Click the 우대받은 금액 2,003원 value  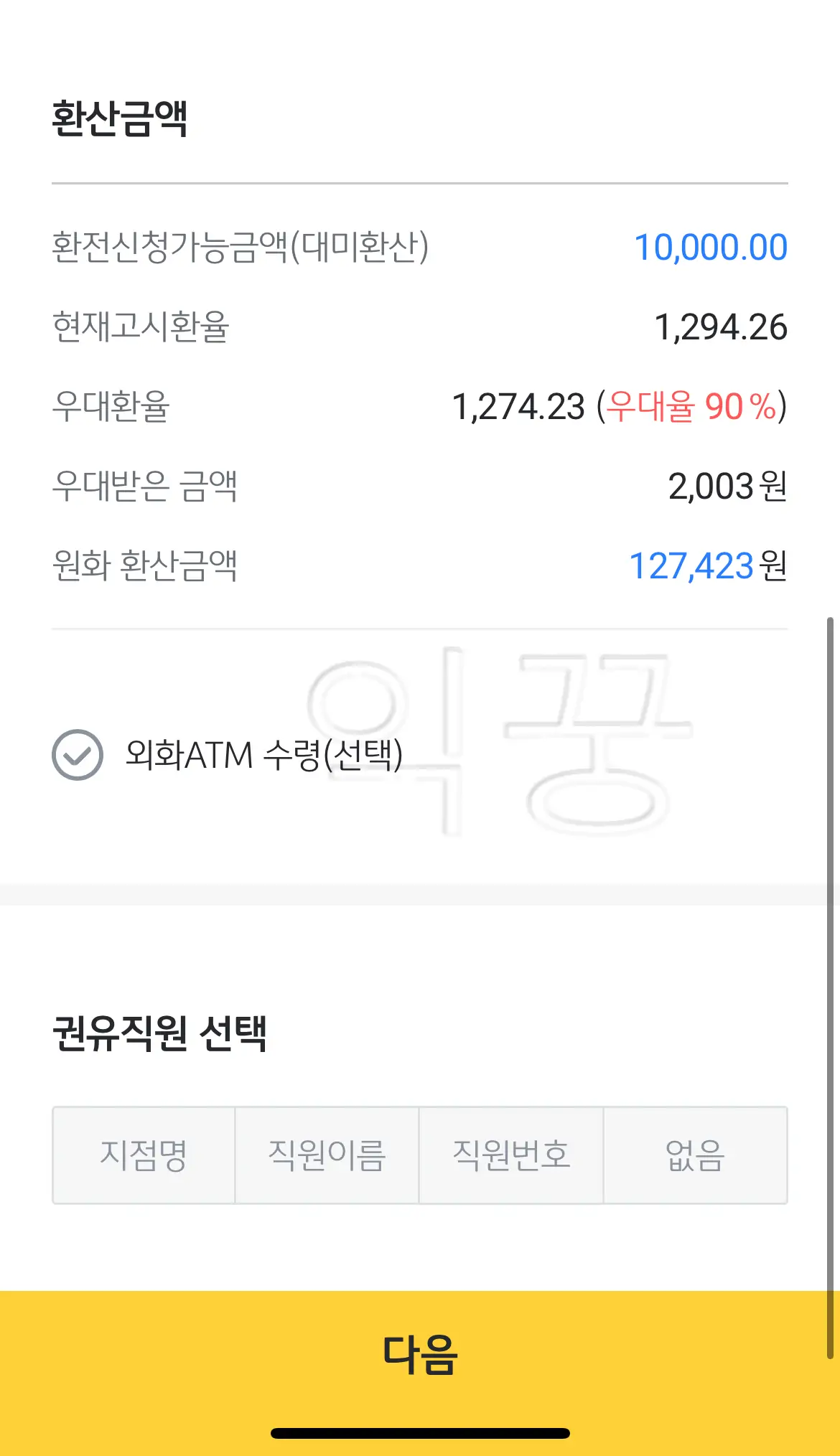point(724,487)
